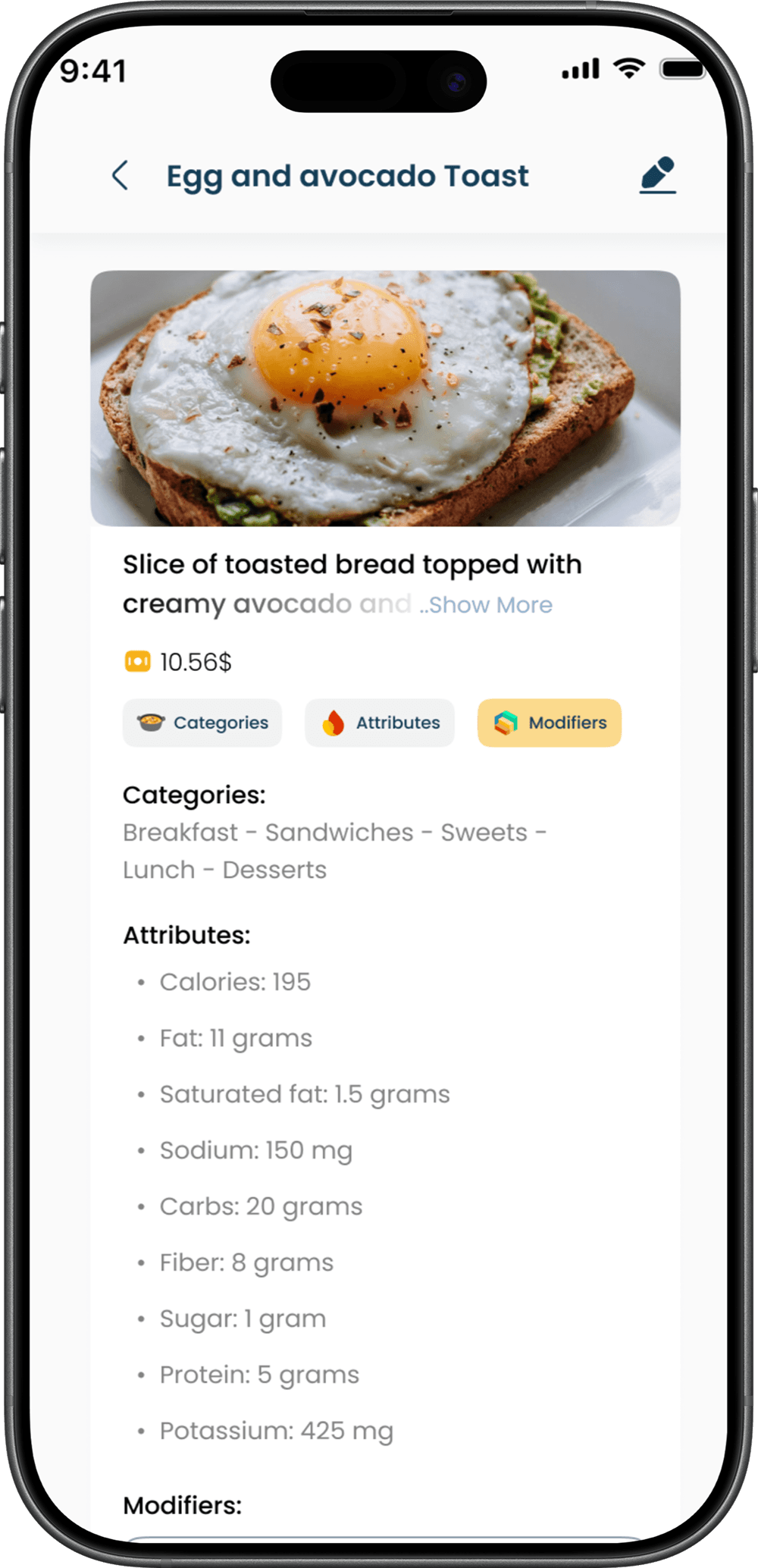
Task: Collapse the Attributes nutrition list
Action: 379,722
